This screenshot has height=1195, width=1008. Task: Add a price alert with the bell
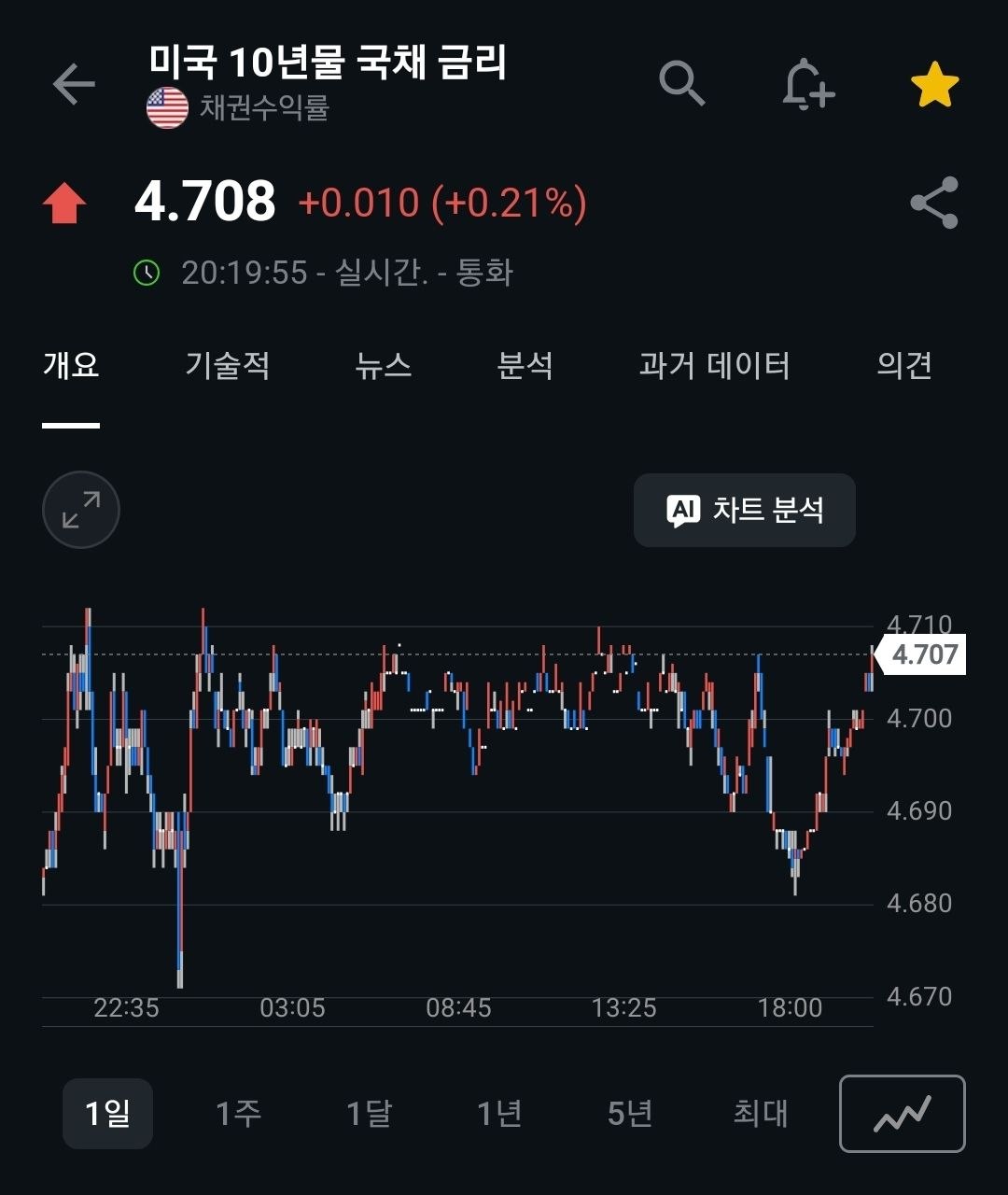point(806,85)
